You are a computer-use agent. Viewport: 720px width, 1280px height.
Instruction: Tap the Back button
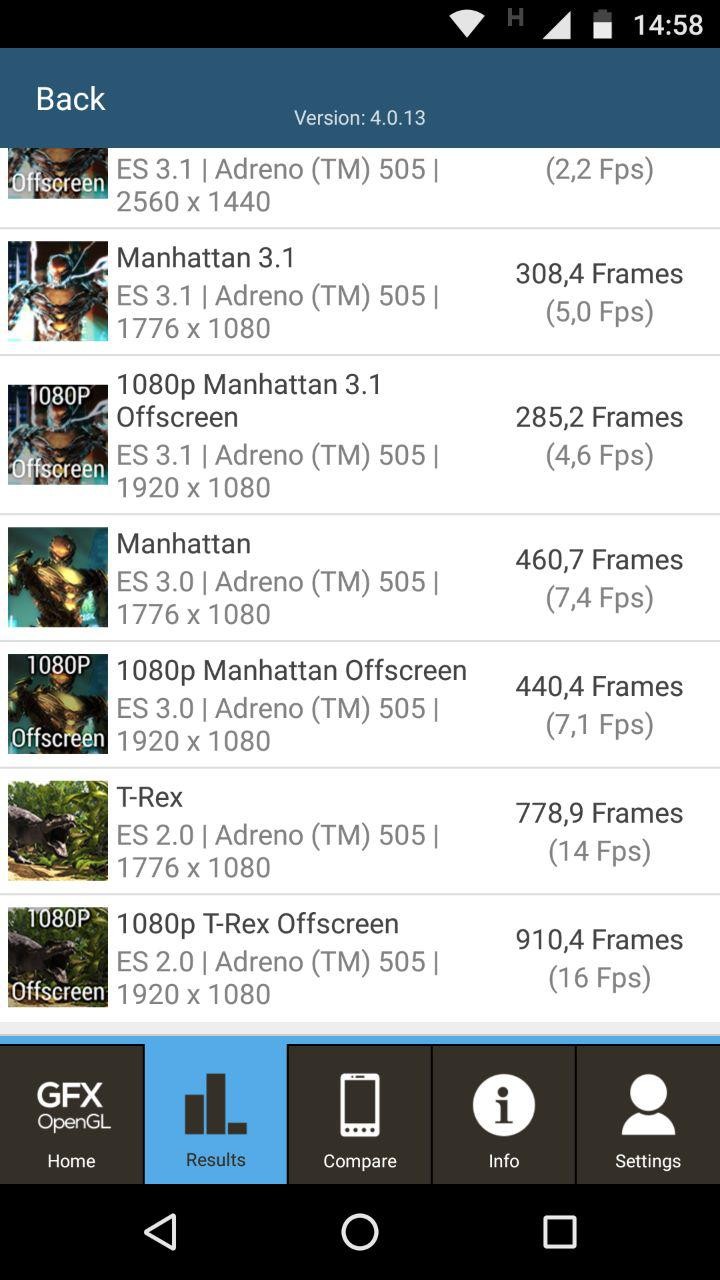pyautogui.click(x=70, y=98)
